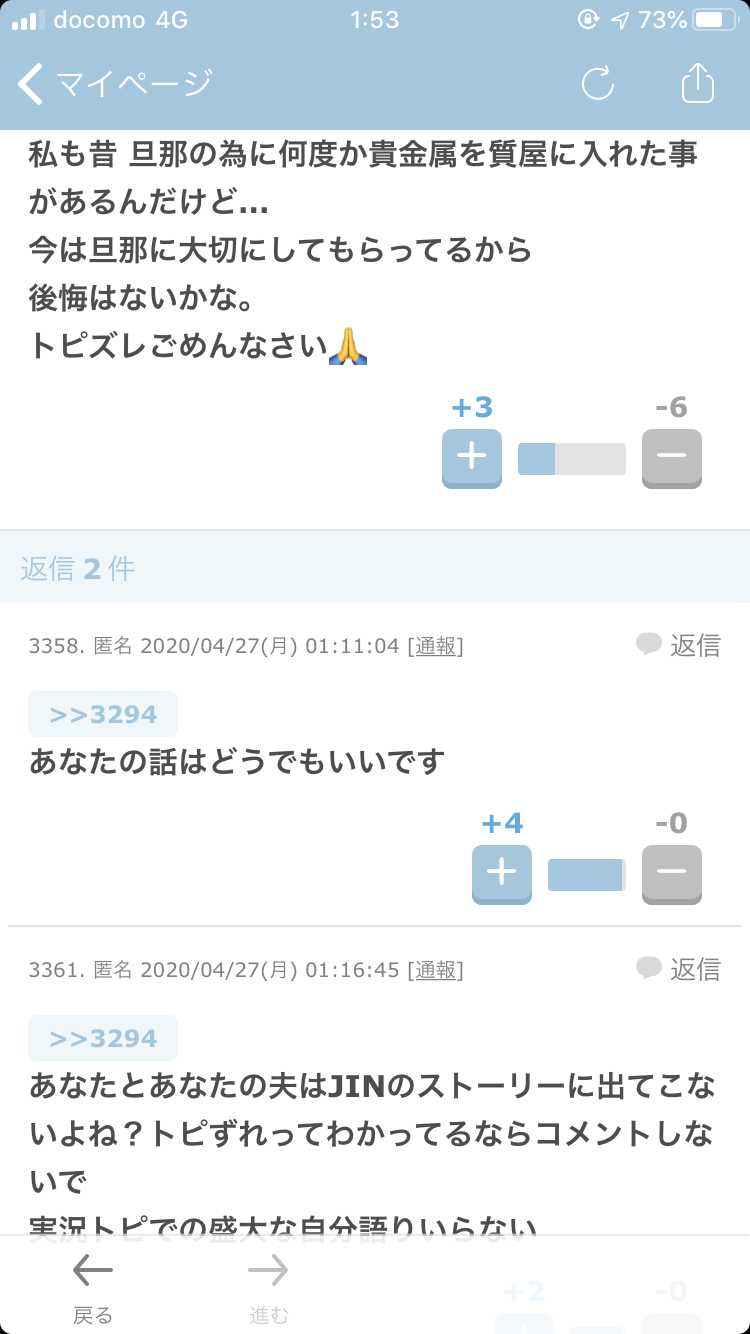Tap 戻る to go back a page
Viewport: 750px width, 1334px height.
tap(93, 1288)
